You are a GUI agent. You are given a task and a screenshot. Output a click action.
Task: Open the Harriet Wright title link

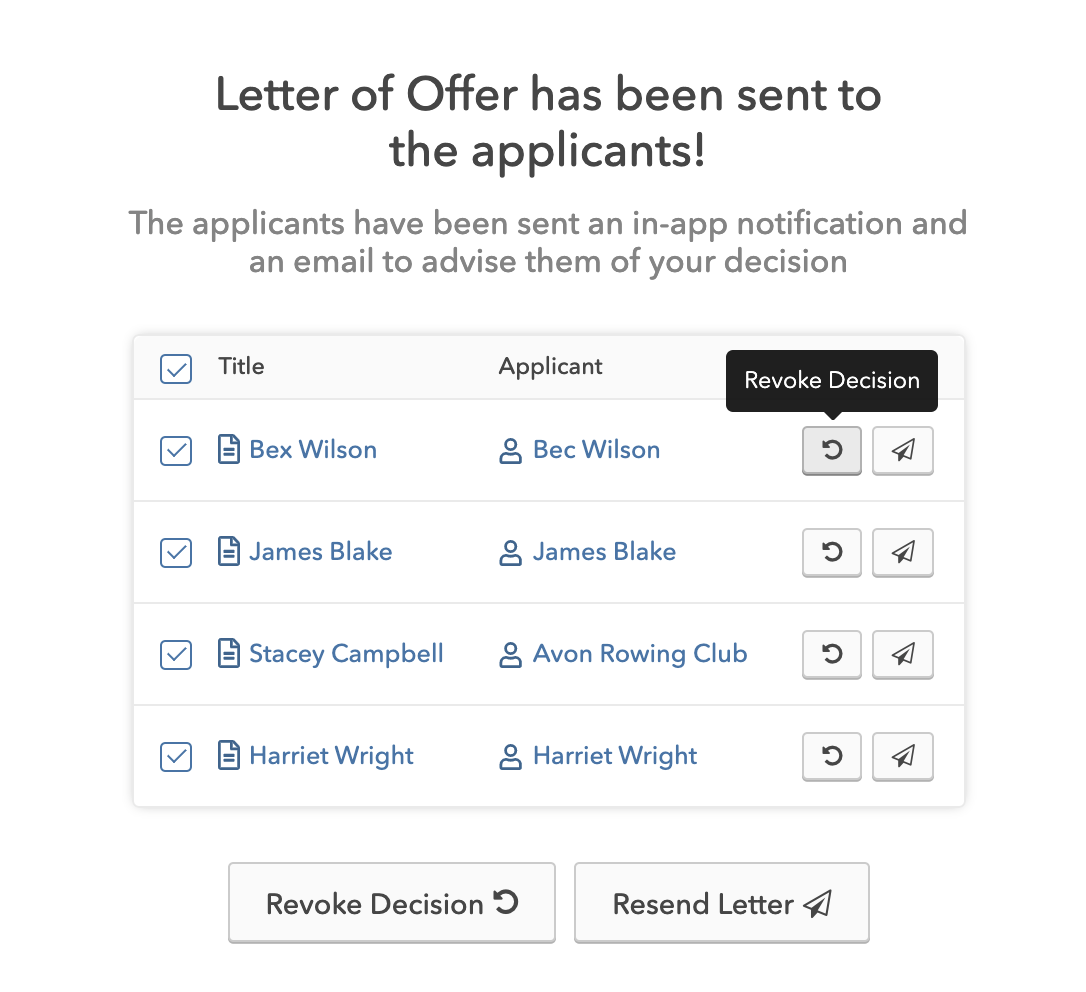click(331, 756)
